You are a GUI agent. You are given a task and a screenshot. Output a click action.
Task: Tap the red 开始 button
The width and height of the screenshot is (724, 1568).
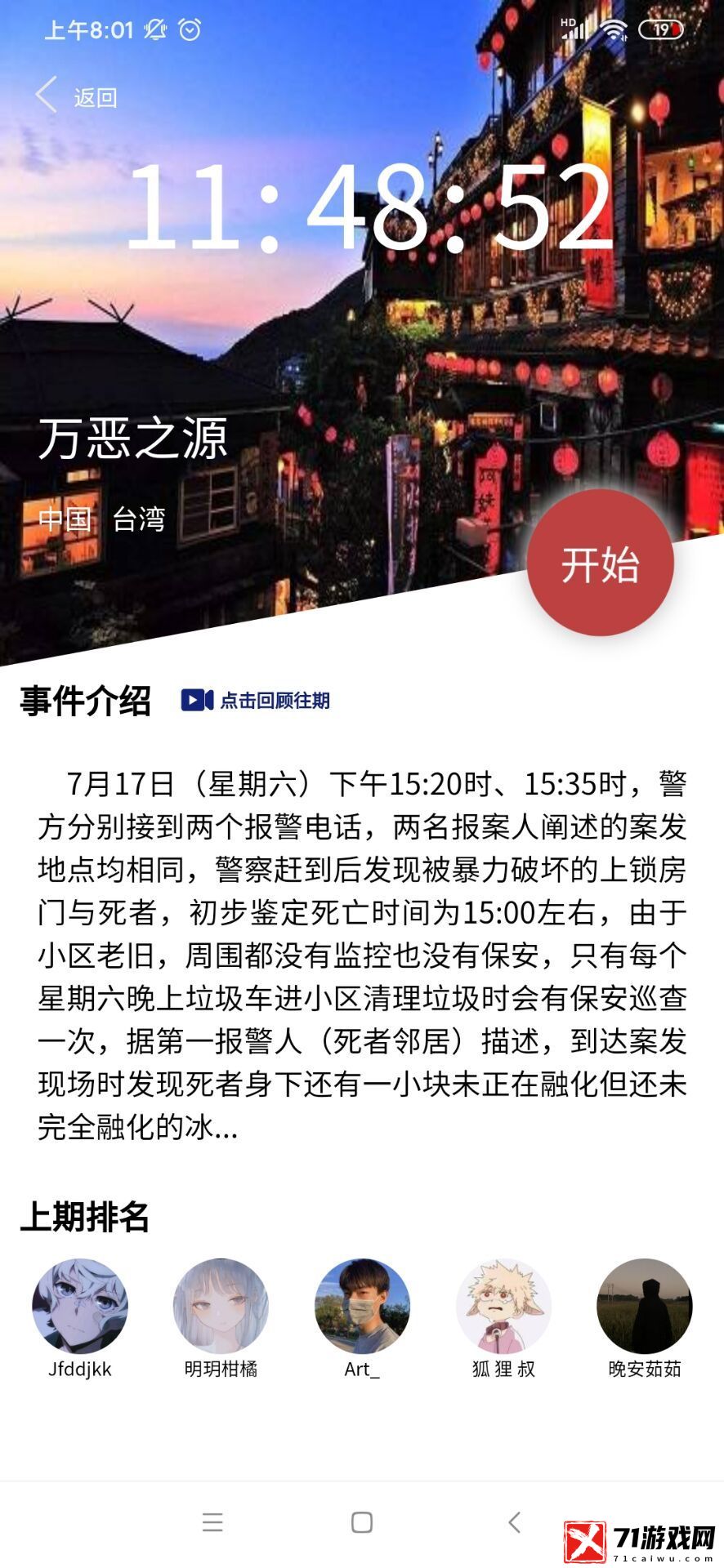[x=600, y=563]
